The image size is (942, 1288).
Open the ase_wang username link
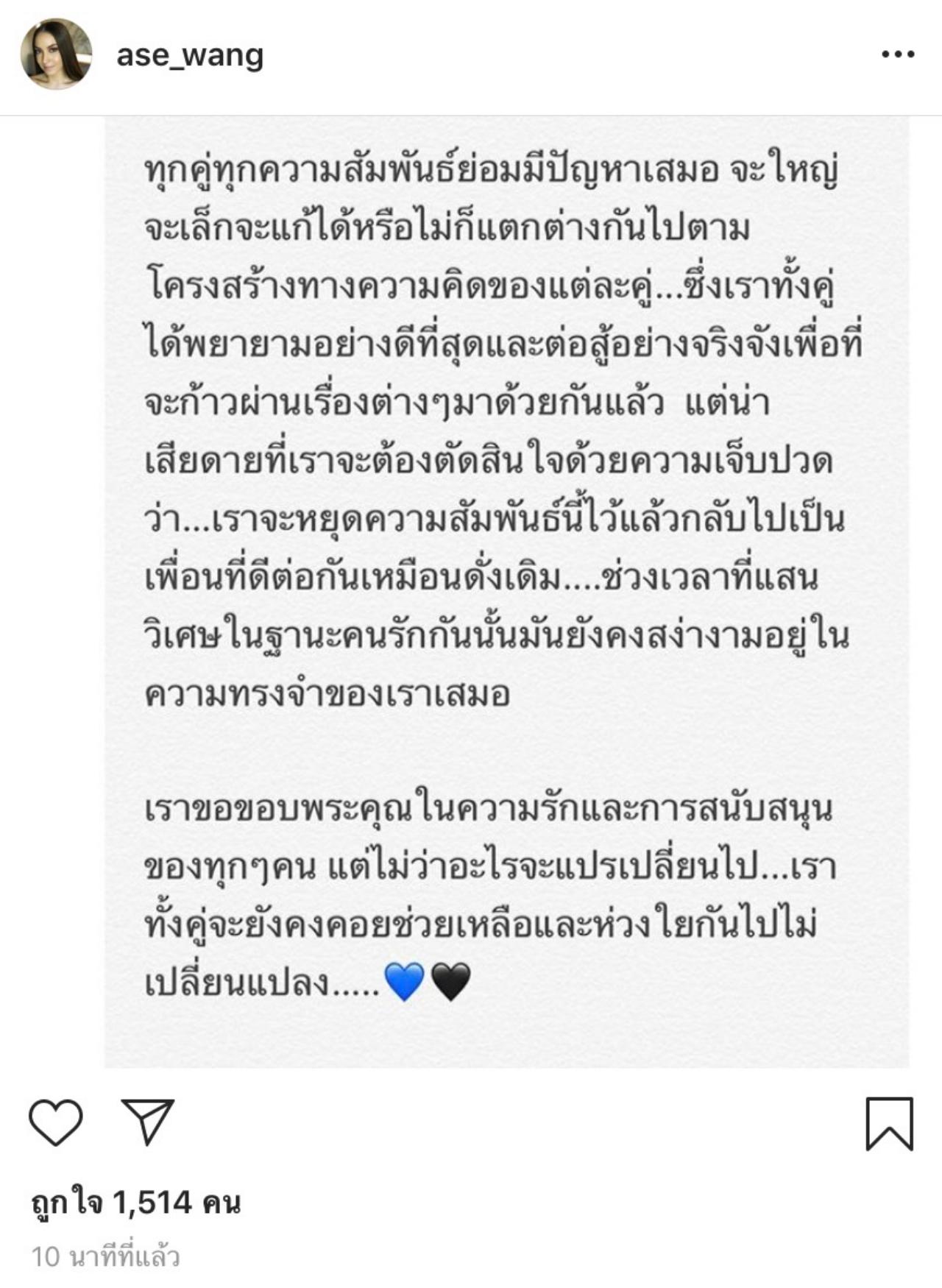(x=190, y=55)
